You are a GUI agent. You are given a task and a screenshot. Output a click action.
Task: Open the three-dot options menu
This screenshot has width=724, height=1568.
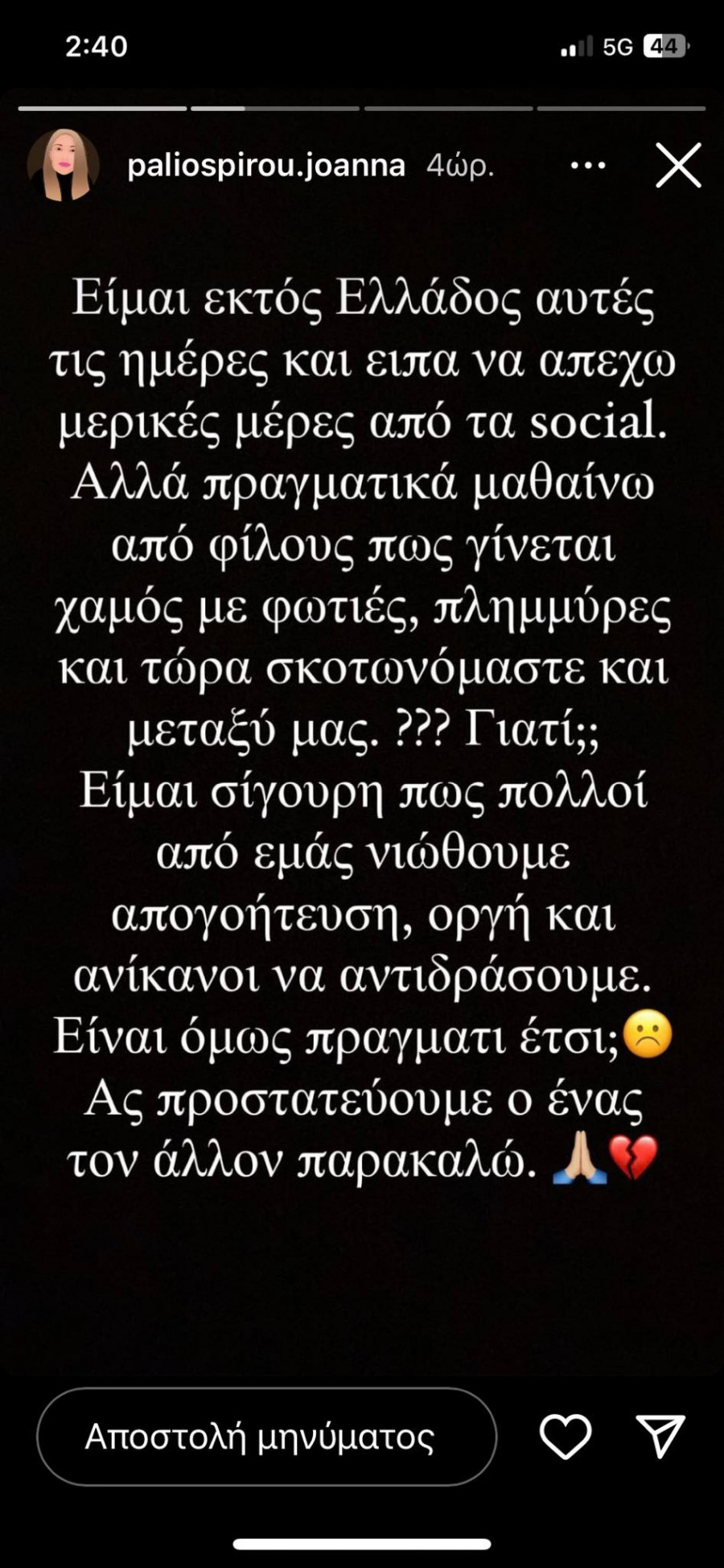[x=588, y=166]
